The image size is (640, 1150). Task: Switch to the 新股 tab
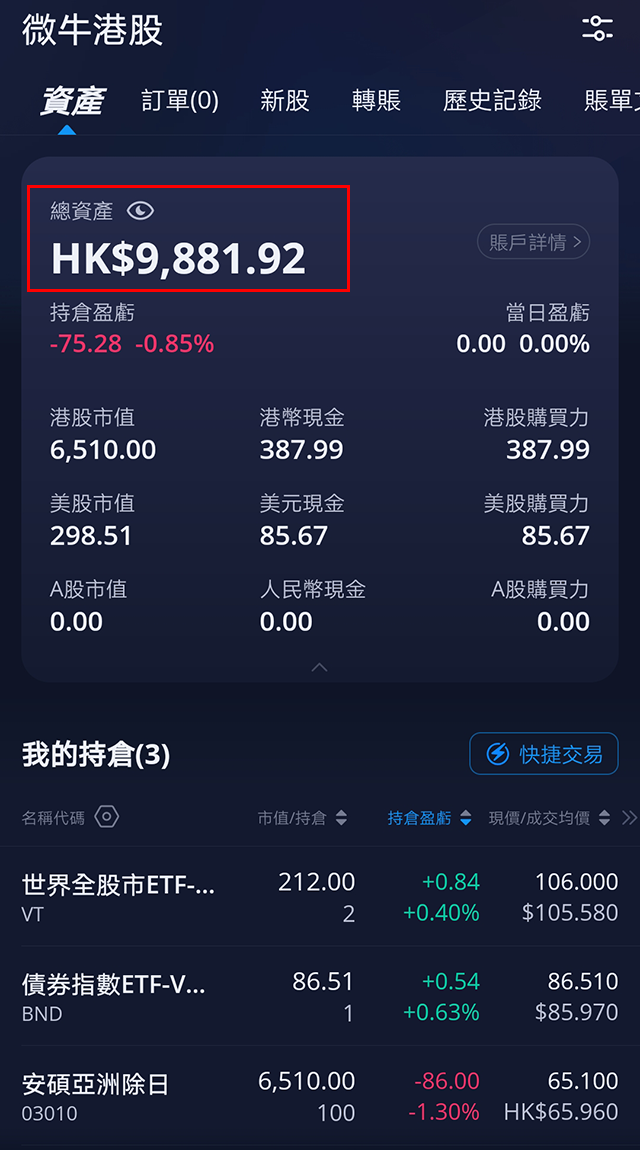pyautogui.click(x=284, y=100)
